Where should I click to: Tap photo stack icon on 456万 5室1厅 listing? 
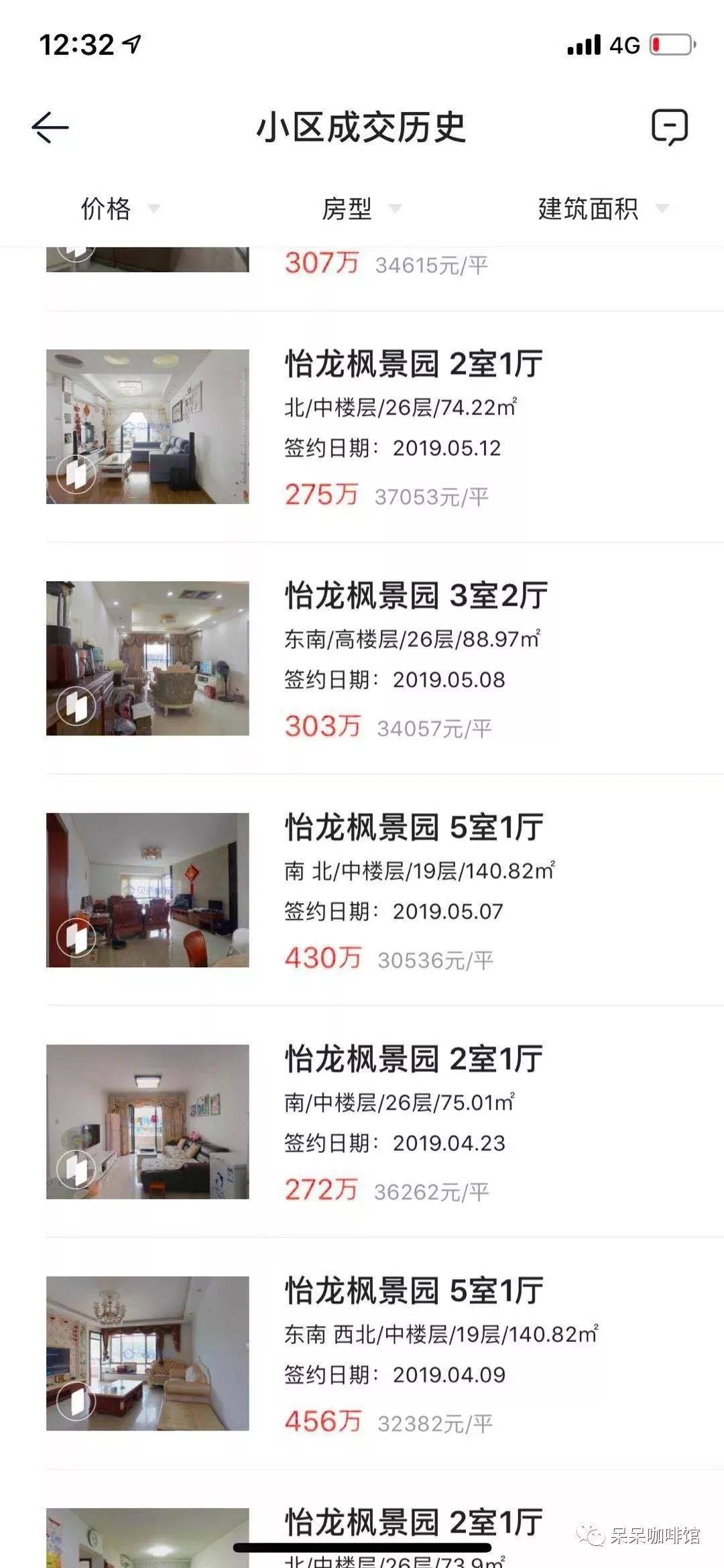pos(76,1400)
